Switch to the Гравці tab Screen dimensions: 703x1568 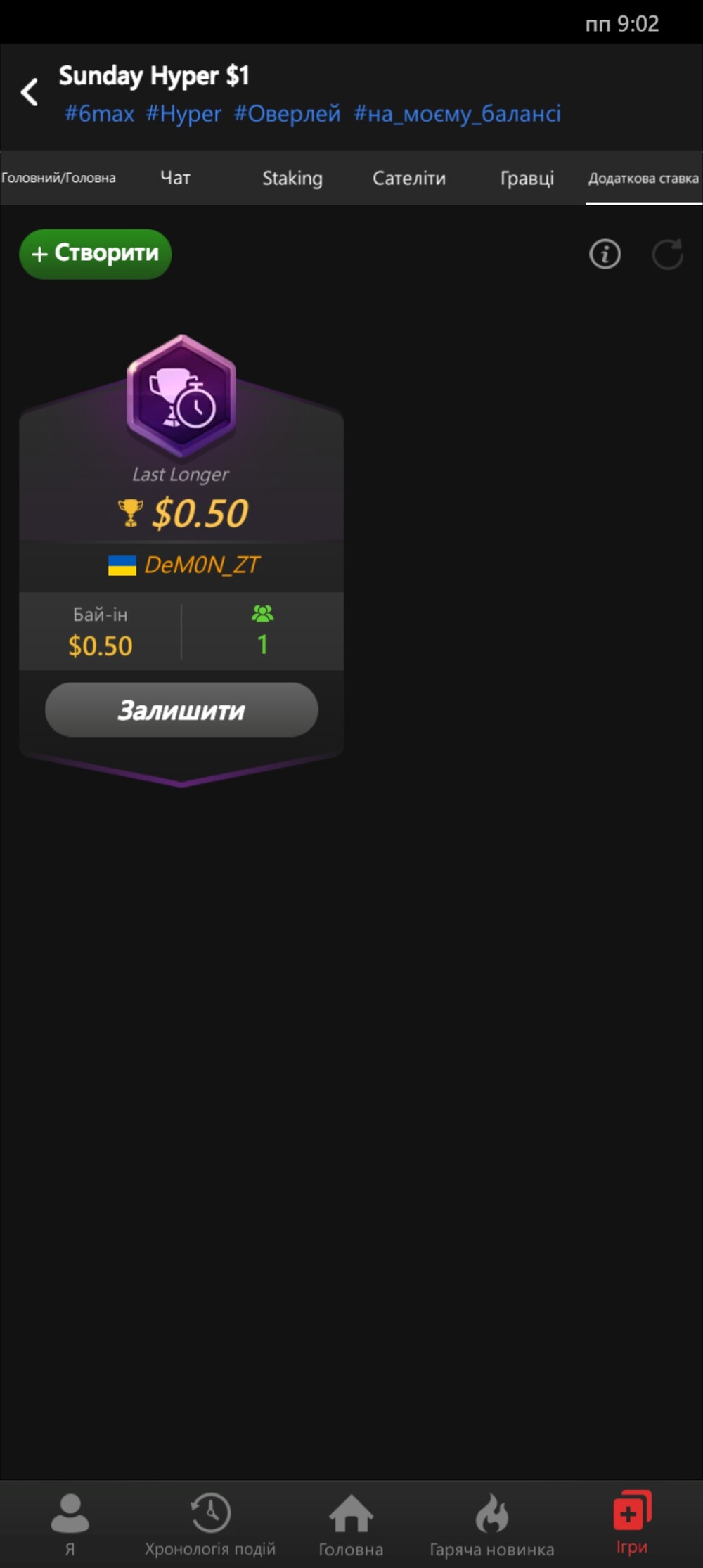pos(527,179)
